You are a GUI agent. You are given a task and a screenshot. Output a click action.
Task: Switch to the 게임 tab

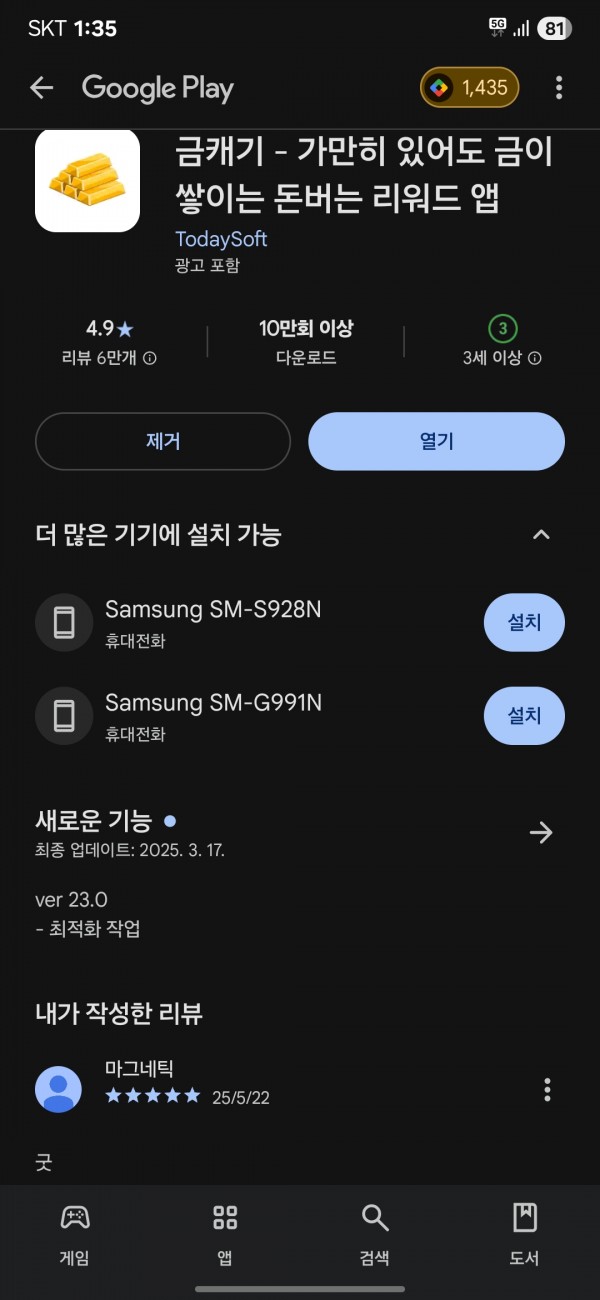(x=75, y=1235)
